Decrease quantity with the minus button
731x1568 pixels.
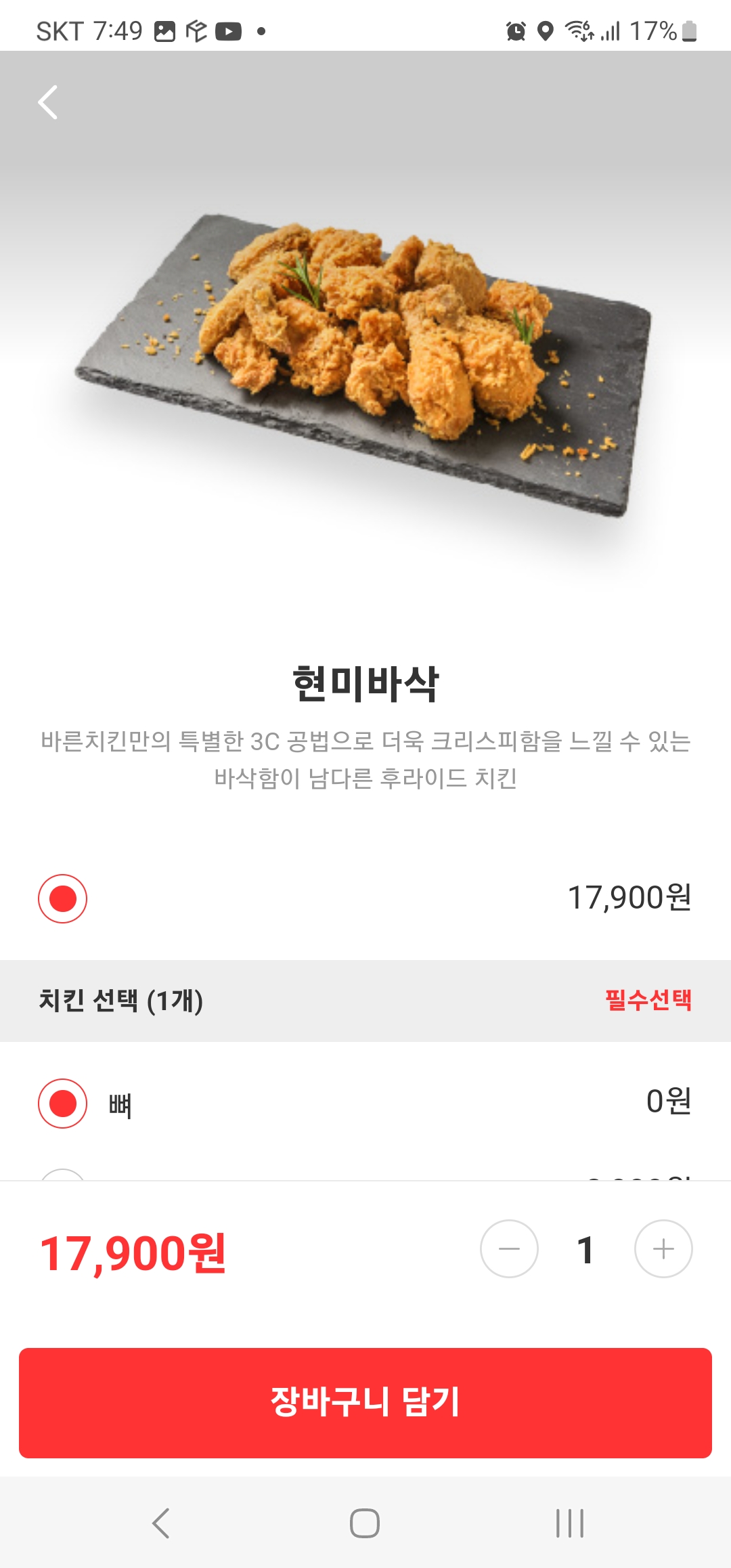point(509,1248)
